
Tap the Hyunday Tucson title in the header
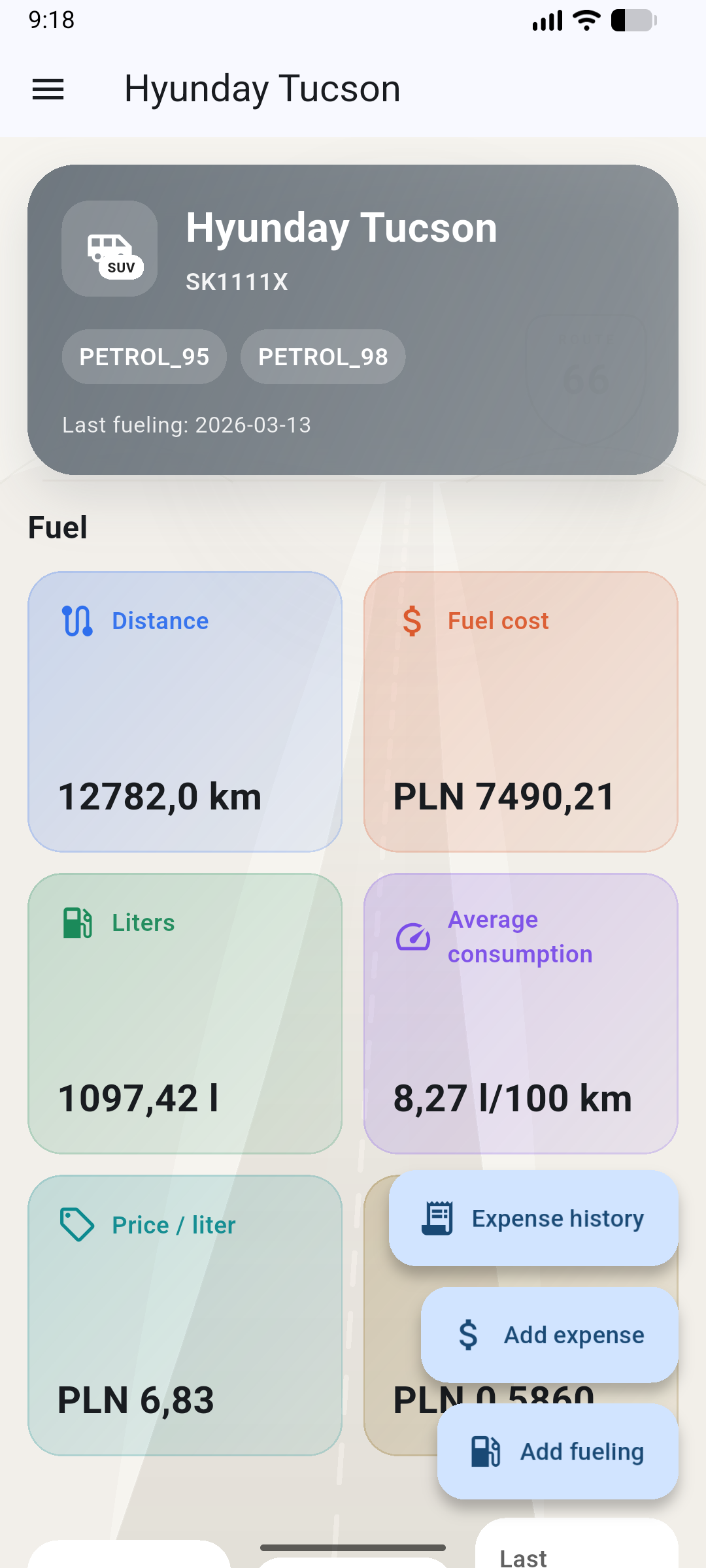click(263, 89)
